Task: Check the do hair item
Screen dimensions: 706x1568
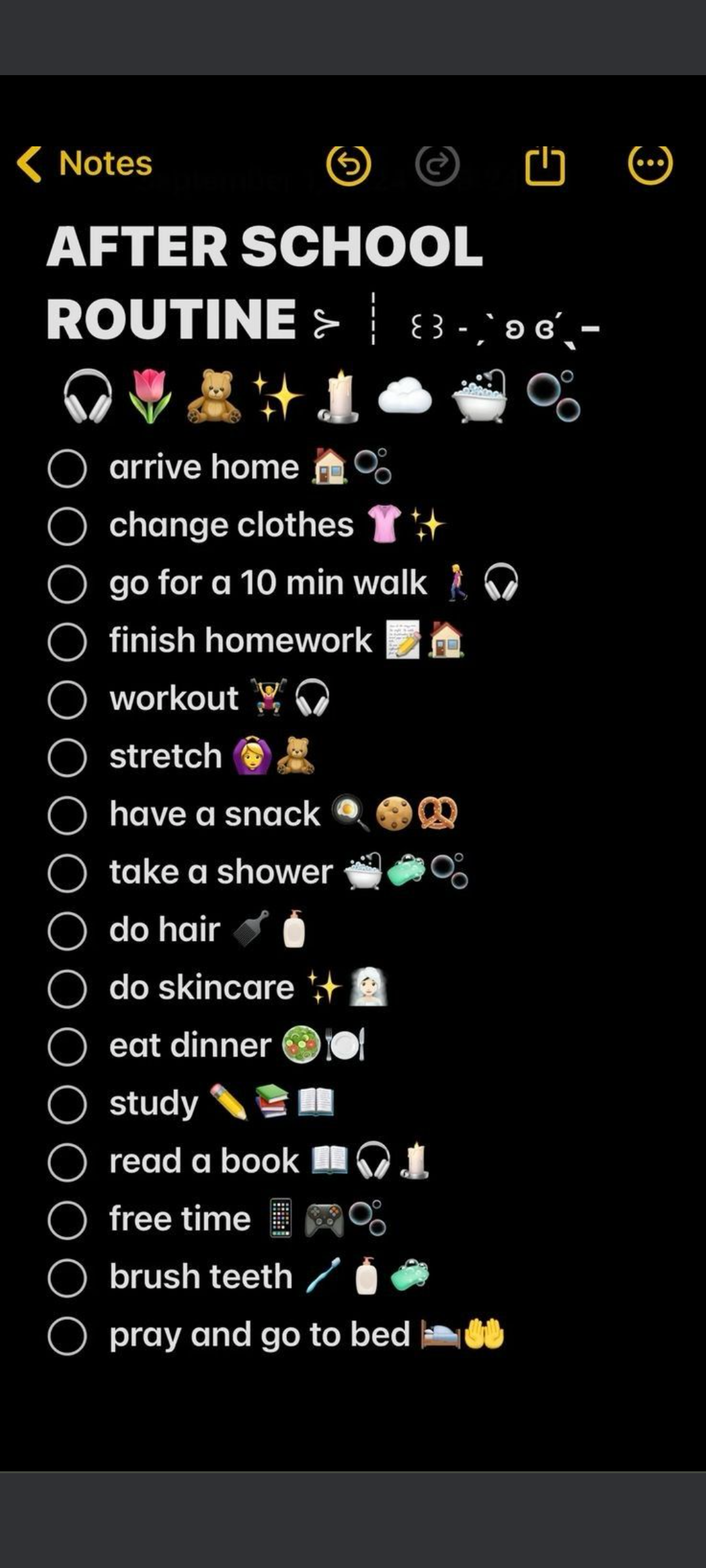Action: pos(67,931)
